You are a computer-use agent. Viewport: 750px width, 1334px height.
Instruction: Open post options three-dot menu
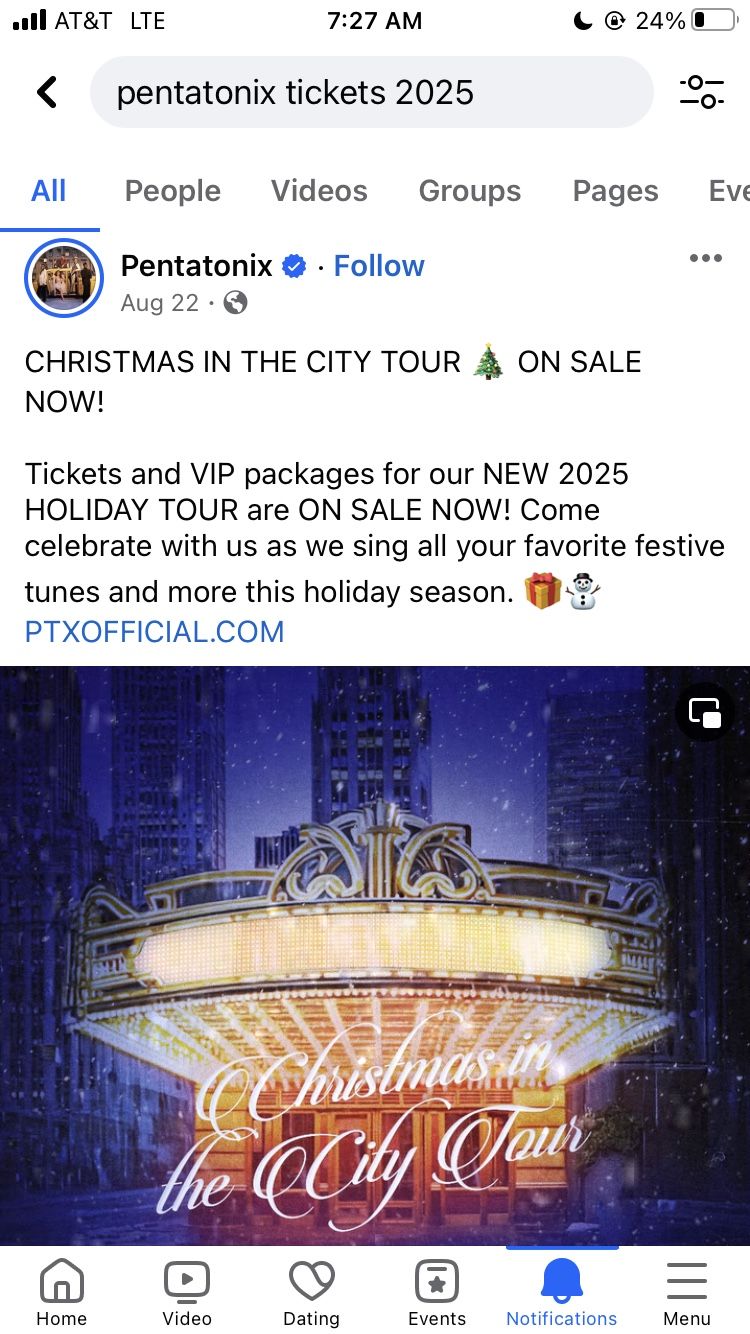coord(705,259)
